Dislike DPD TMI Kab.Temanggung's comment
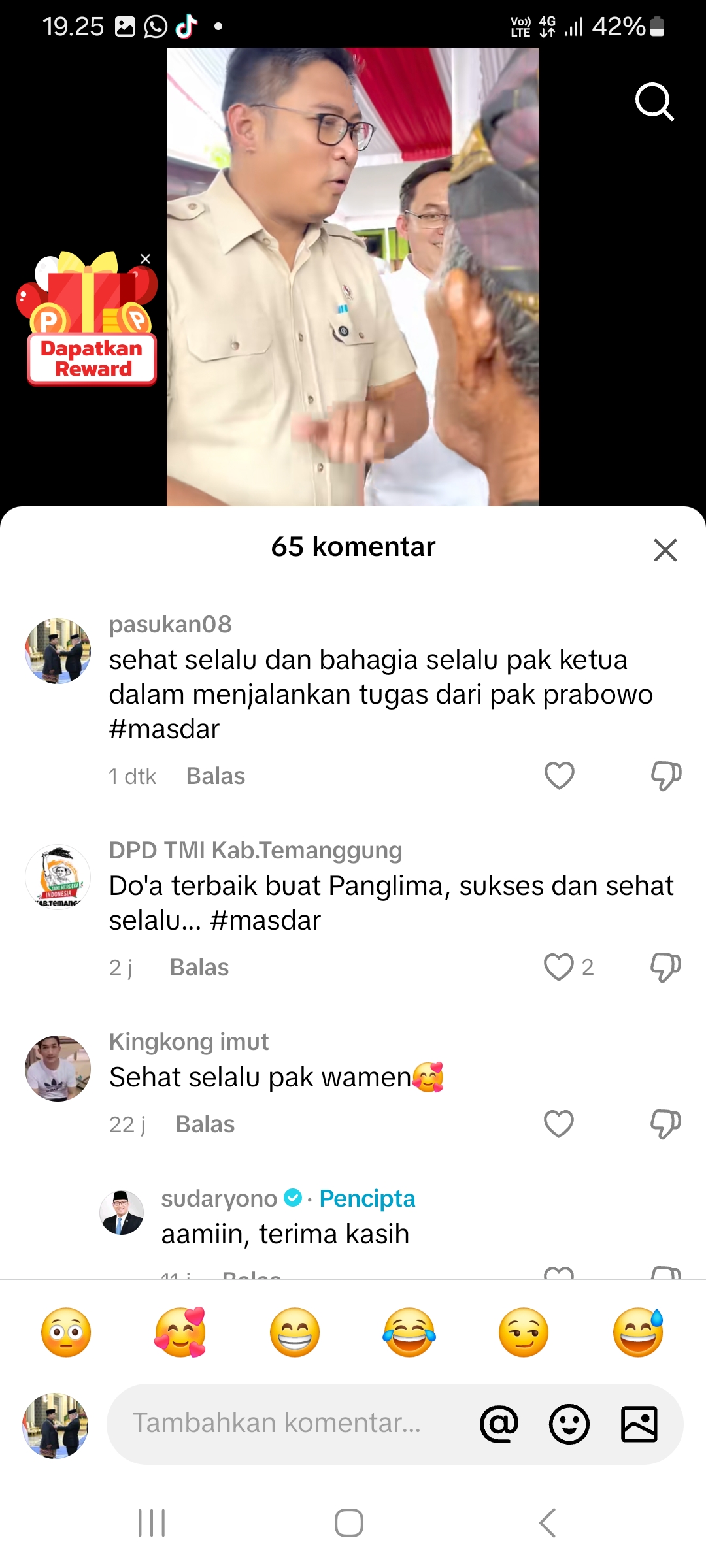Image resolution: width=706 pixels, height=1568 pixels. click(x=665, y=967)
